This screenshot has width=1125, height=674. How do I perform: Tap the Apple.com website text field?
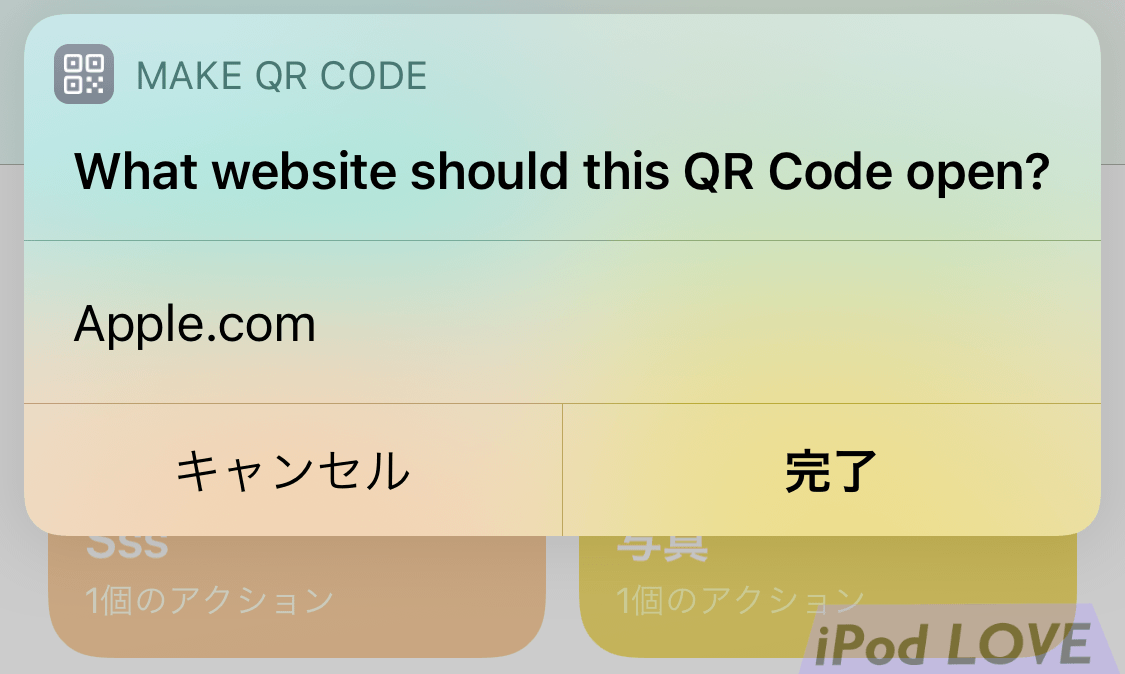pyautogui.click(x=560, y=323)
